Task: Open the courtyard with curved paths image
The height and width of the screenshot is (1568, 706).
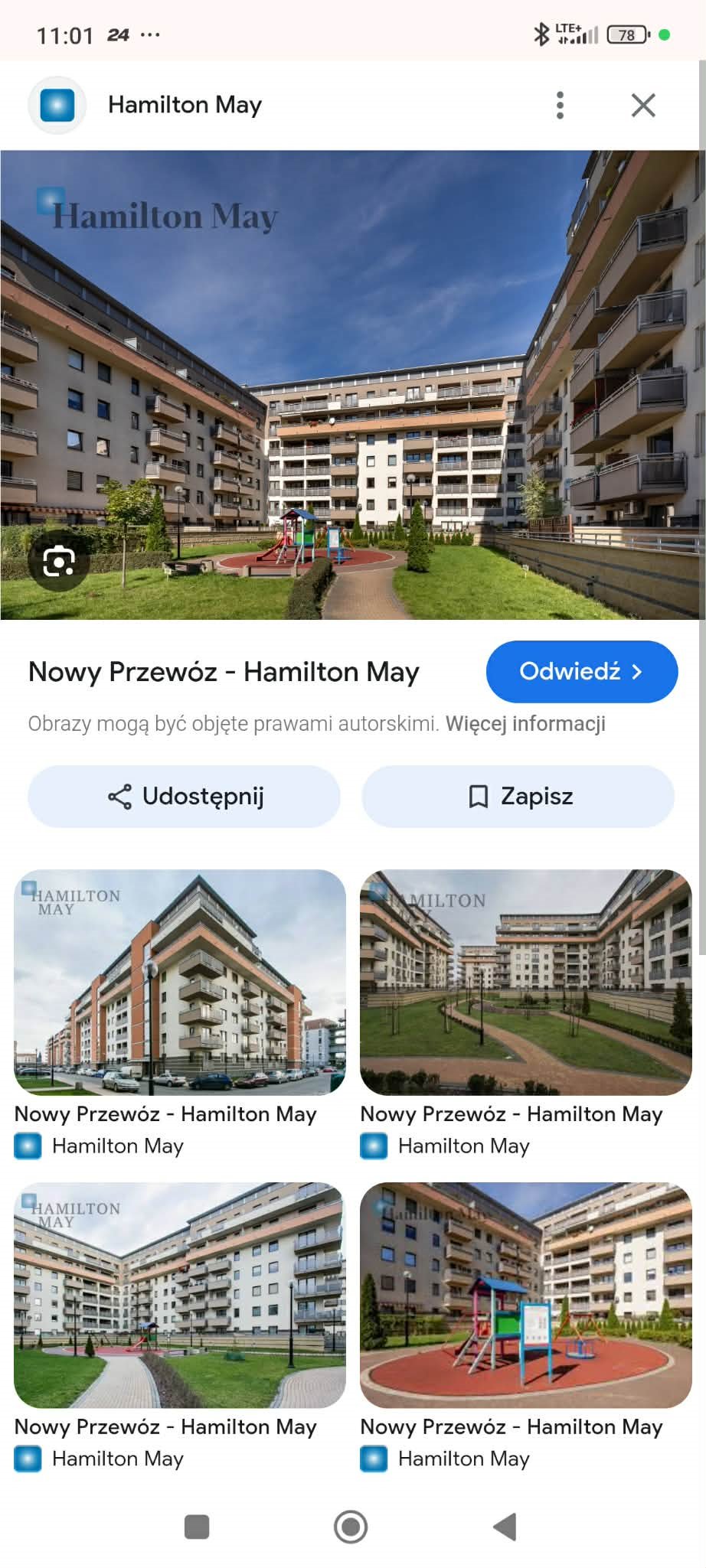Action: (x=526, y=982)
